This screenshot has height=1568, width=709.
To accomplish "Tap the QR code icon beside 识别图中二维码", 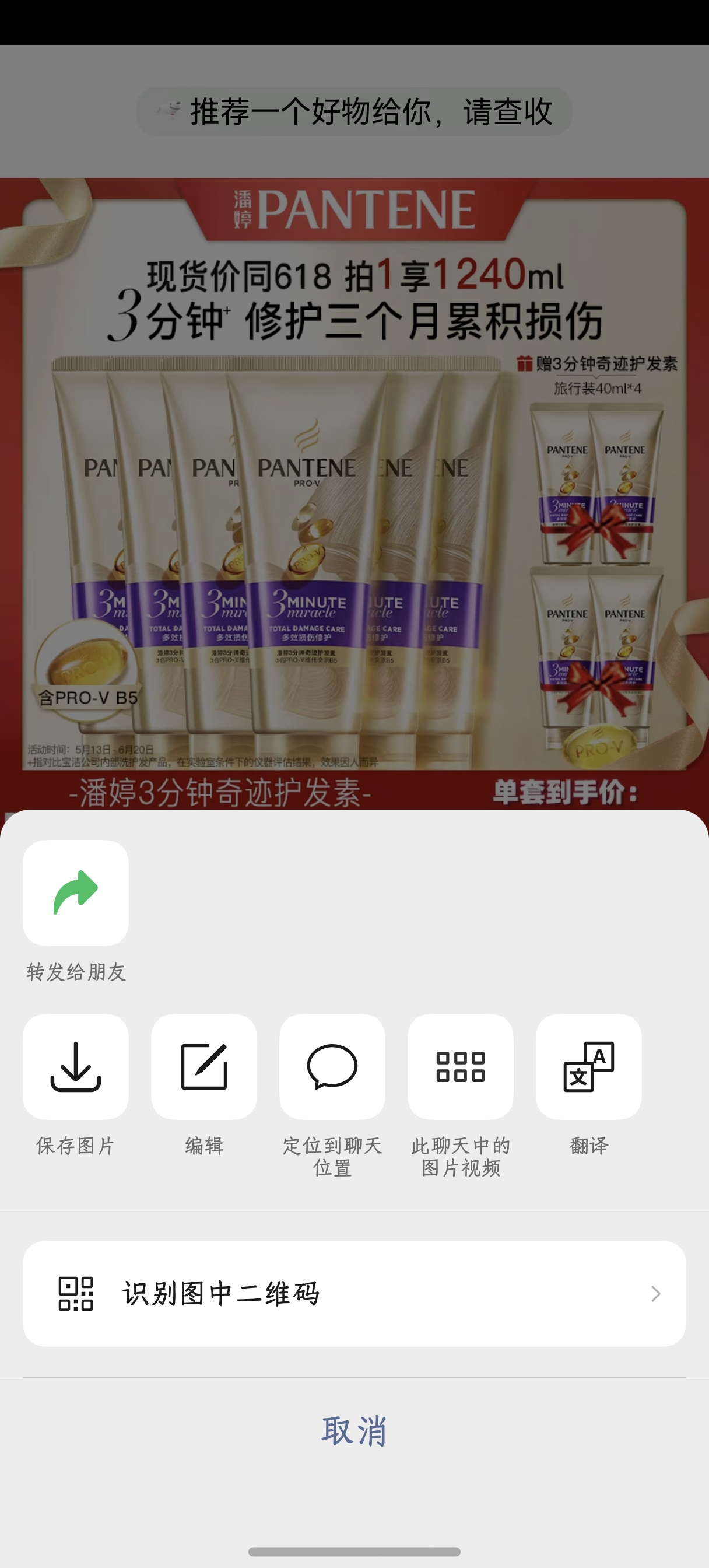I will [75, 1293].
